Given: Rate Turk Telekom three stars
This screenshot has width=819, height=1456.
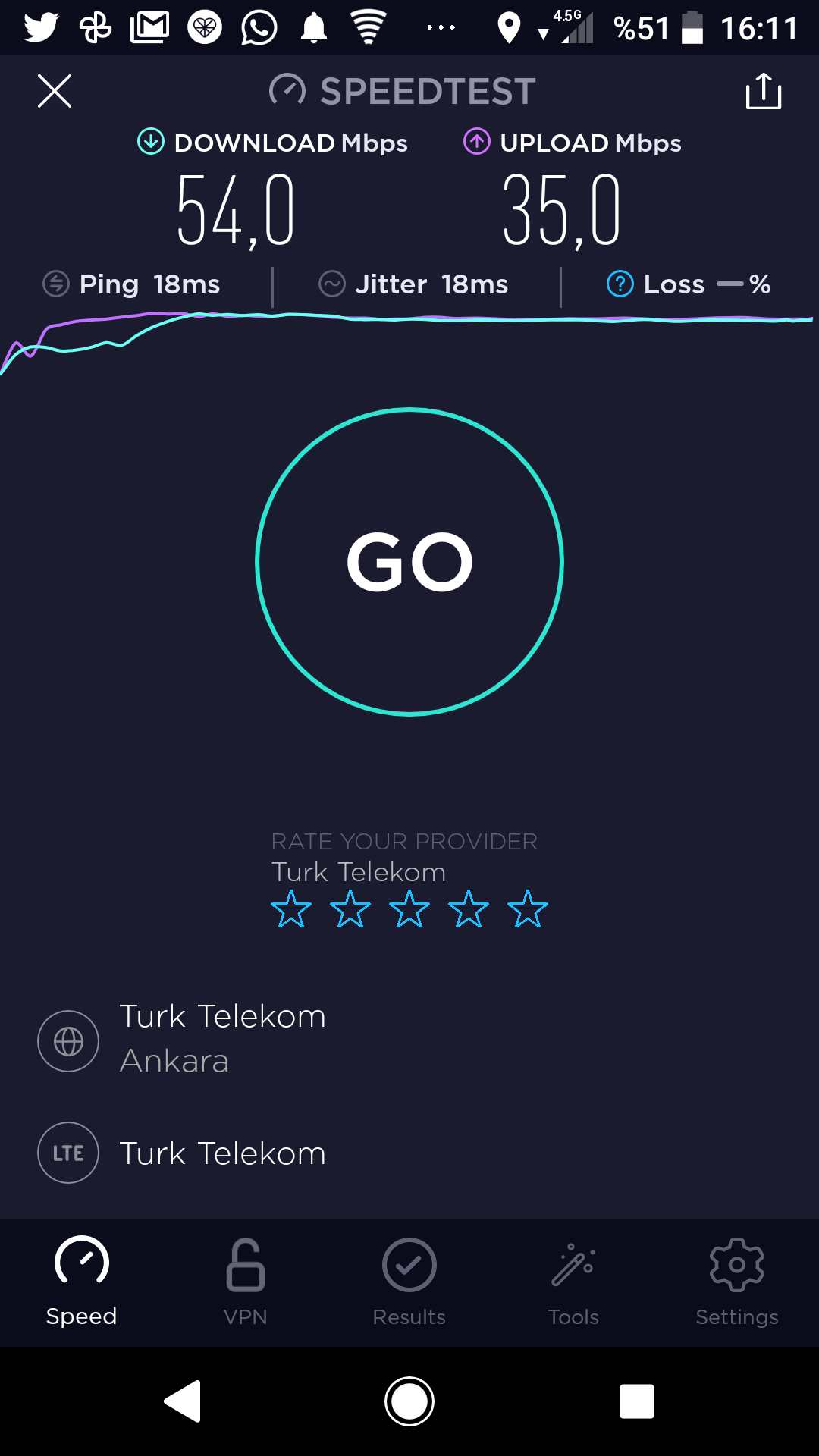Looking at the screenshot, I should click(x=409, y=909).
